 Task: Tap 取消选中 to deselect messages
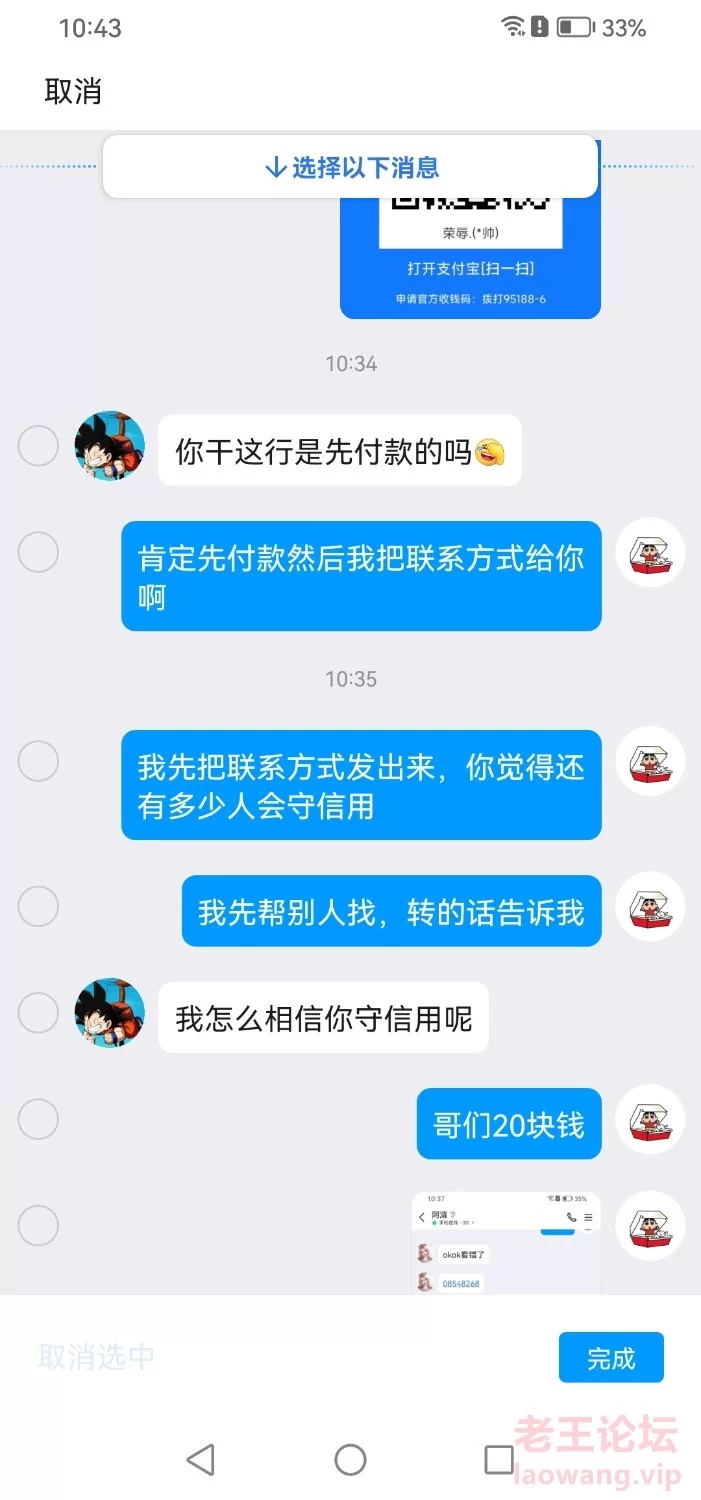96,1356
